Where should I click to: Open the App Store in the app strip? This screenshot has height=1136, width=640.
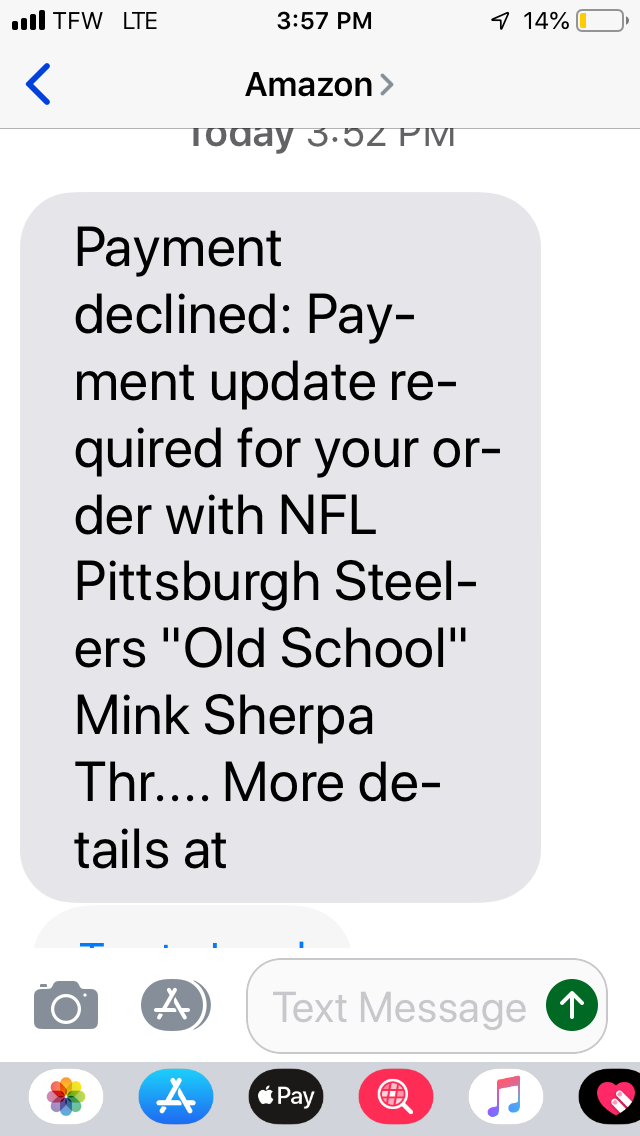click(x=176, y=1097)
